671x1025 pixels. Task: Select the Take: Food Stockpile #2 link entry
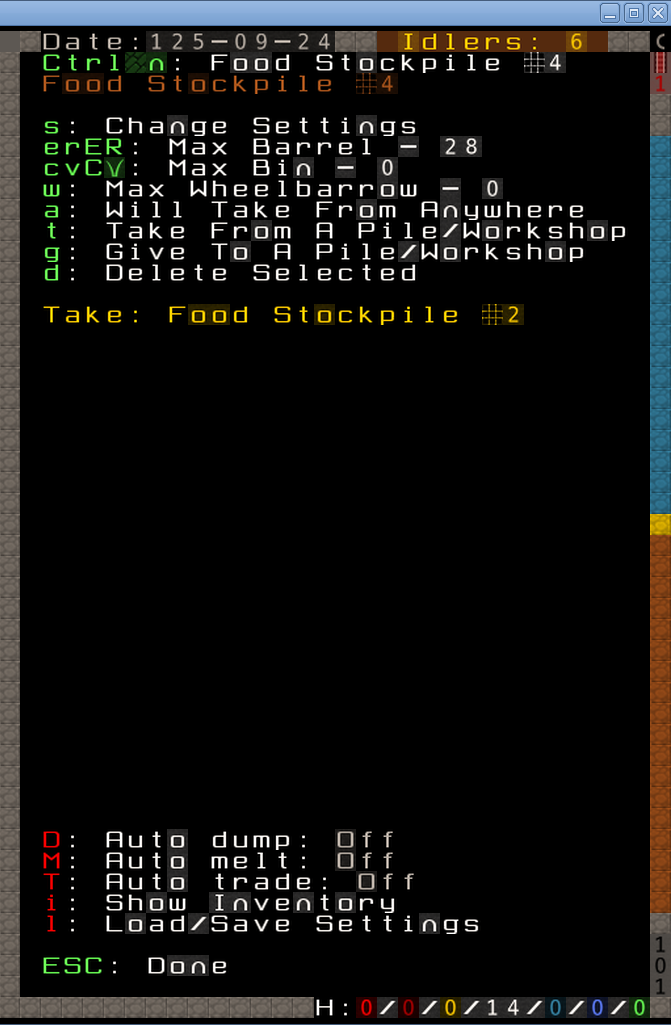(283, 316)
